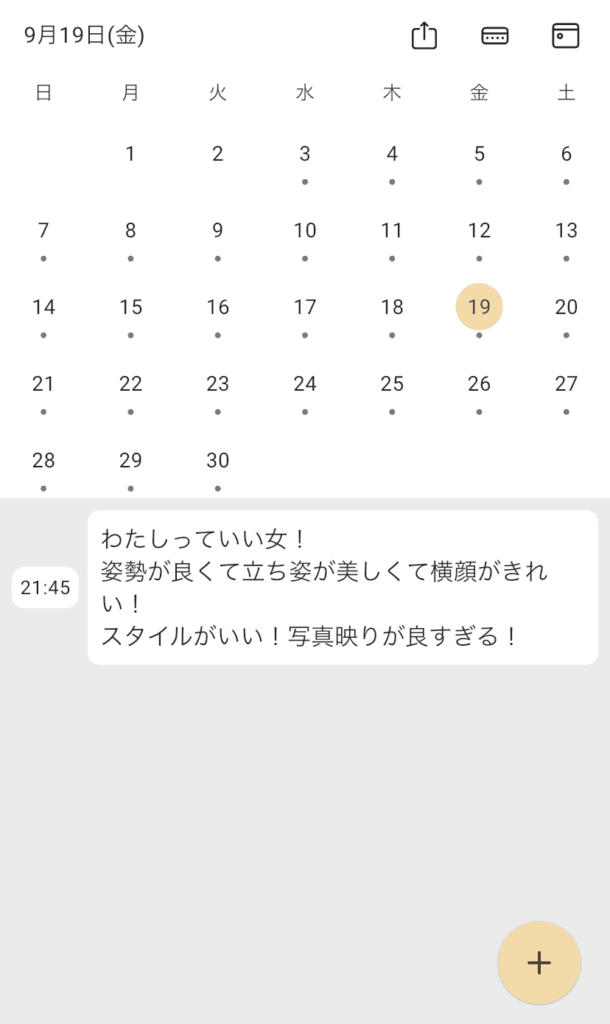This screenshot has height=1024, width=610.
Task: Add a new entry with plus button
Action: tap(539, 962)
